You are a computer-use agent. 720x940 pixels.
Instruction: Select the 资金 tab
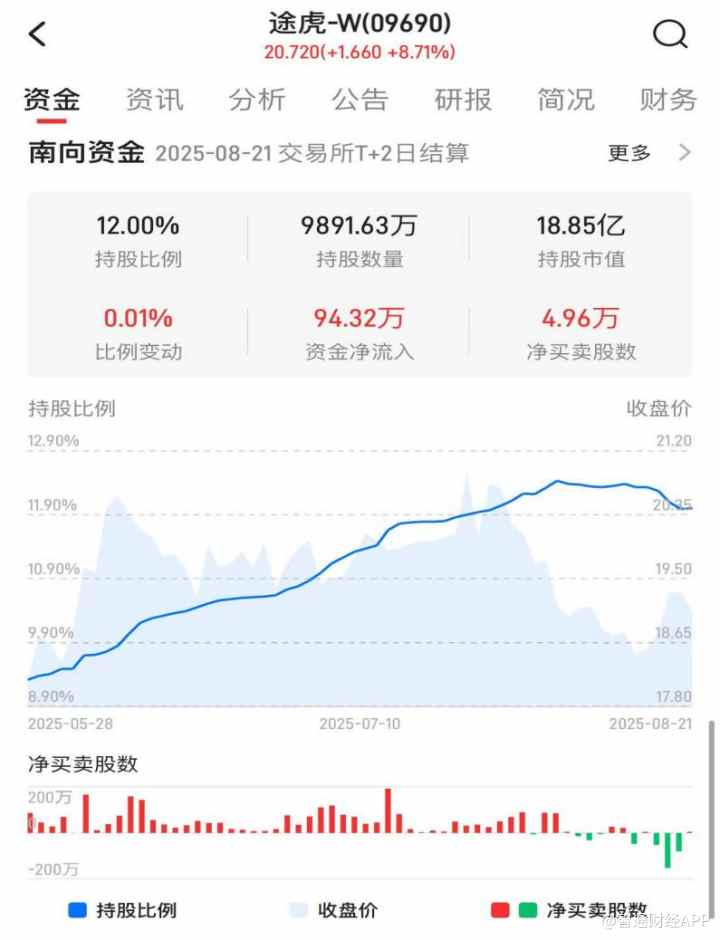point(52,100)
